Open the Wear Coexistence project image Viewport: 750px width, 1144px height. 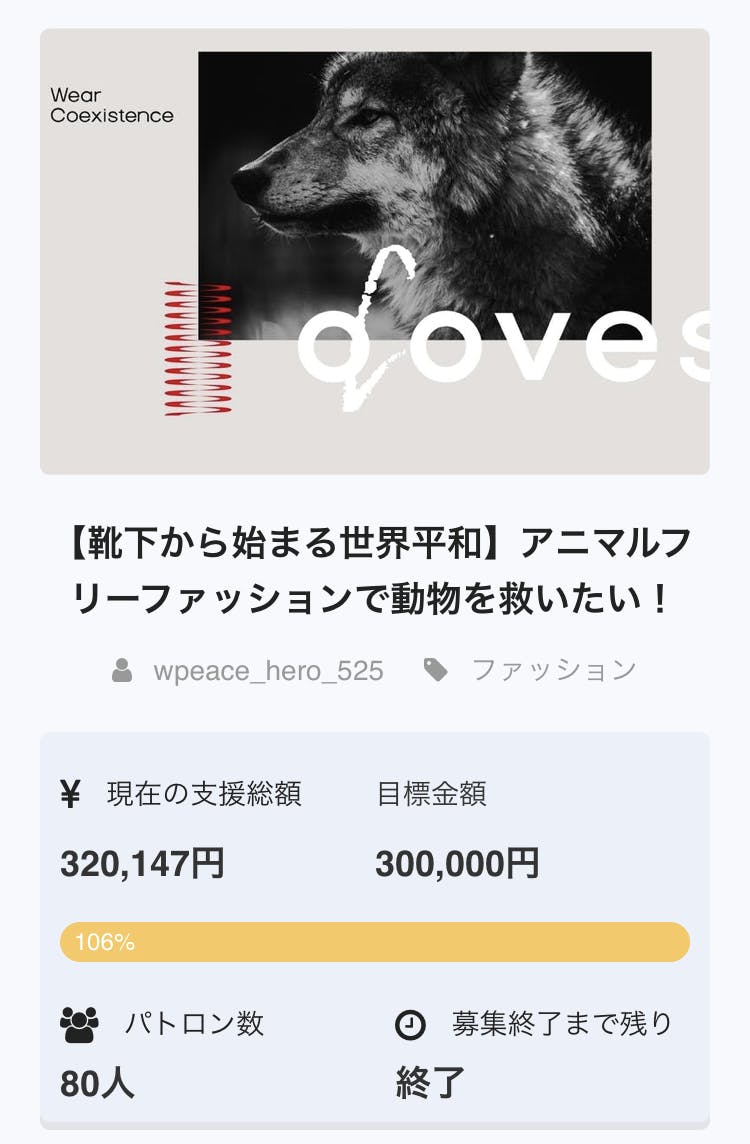[374, 251]
